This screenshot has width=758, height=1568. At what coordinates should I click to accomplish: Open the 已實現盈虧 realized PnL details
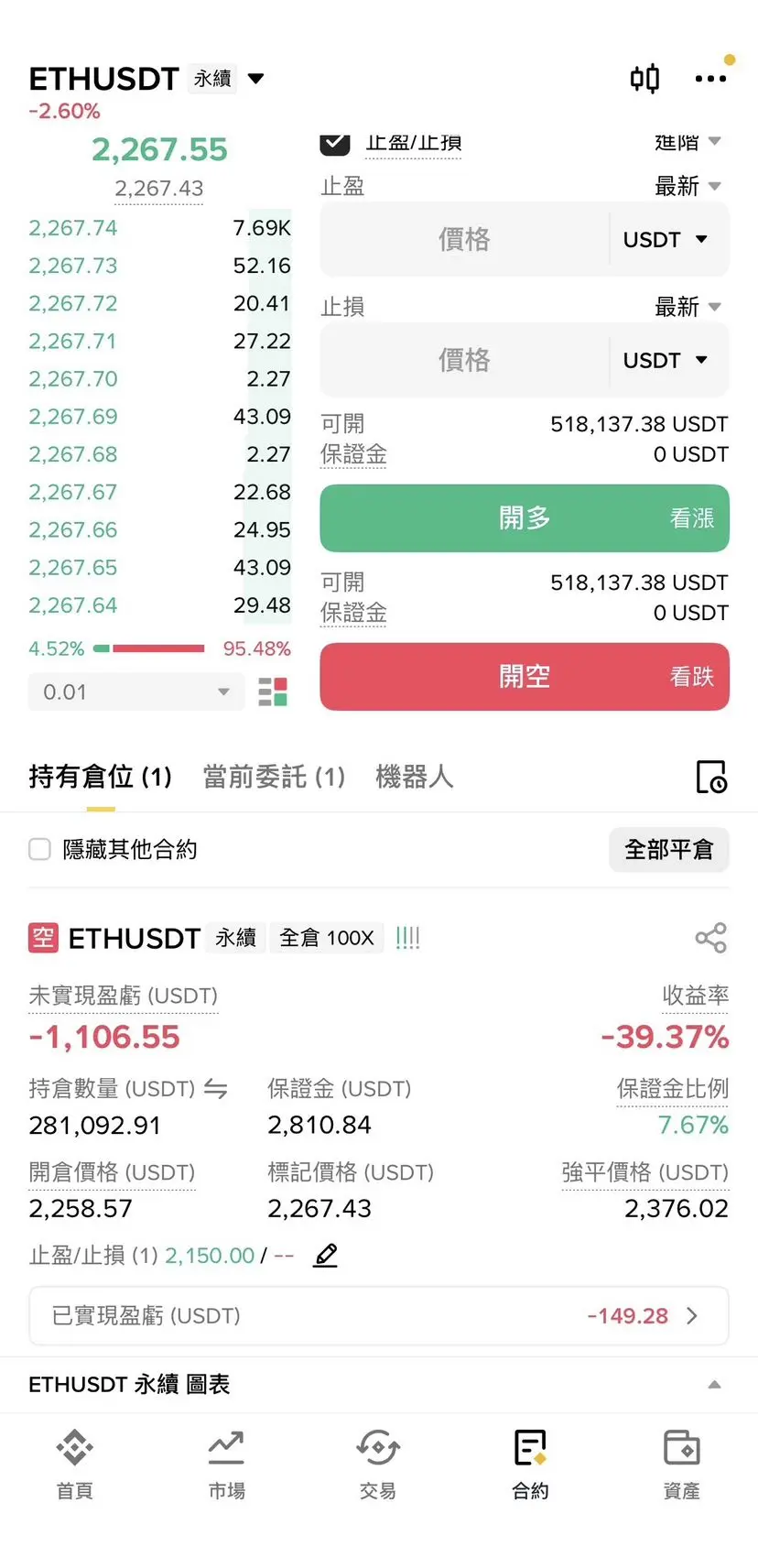click(x=379, y=1316)
